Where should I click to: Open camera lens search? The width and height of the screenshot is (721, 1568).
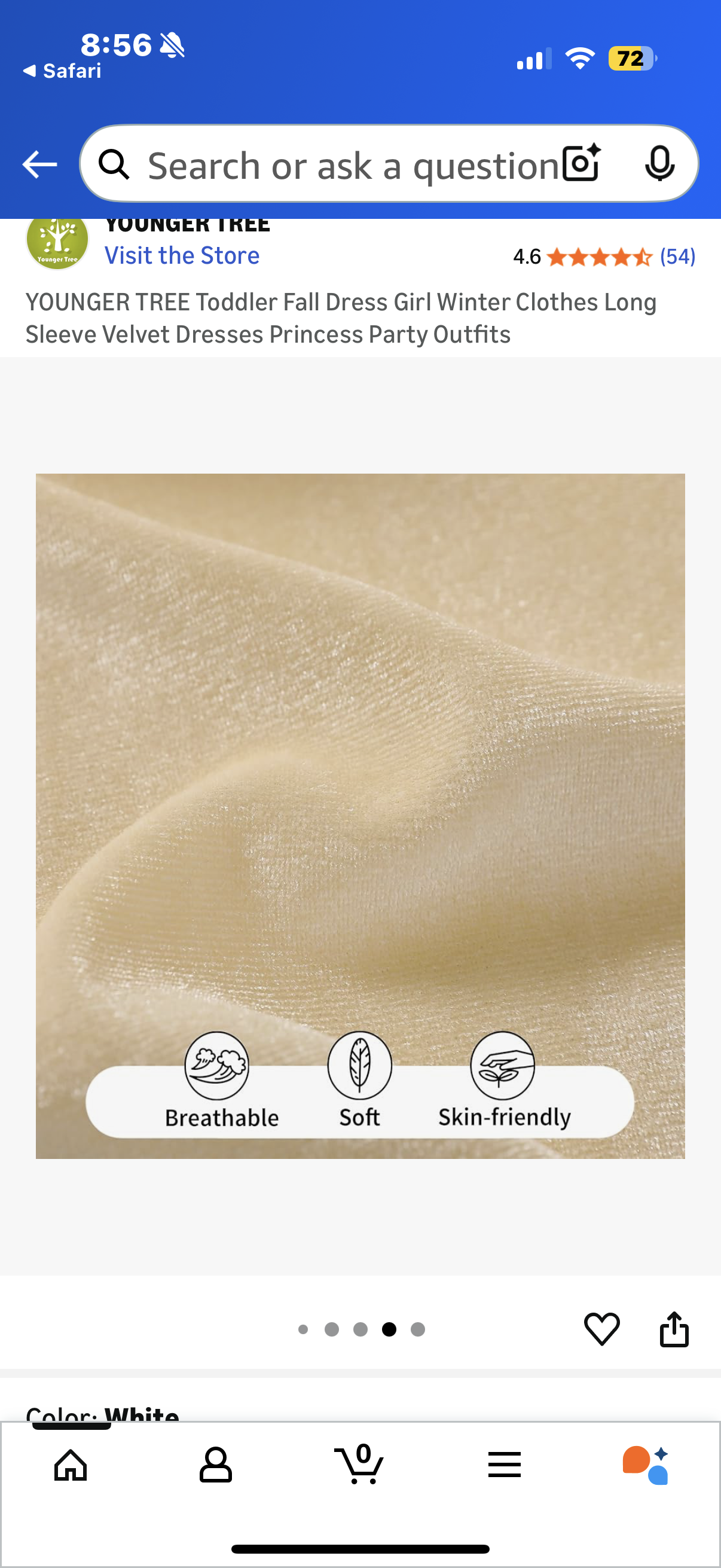(x=581, y=163)
